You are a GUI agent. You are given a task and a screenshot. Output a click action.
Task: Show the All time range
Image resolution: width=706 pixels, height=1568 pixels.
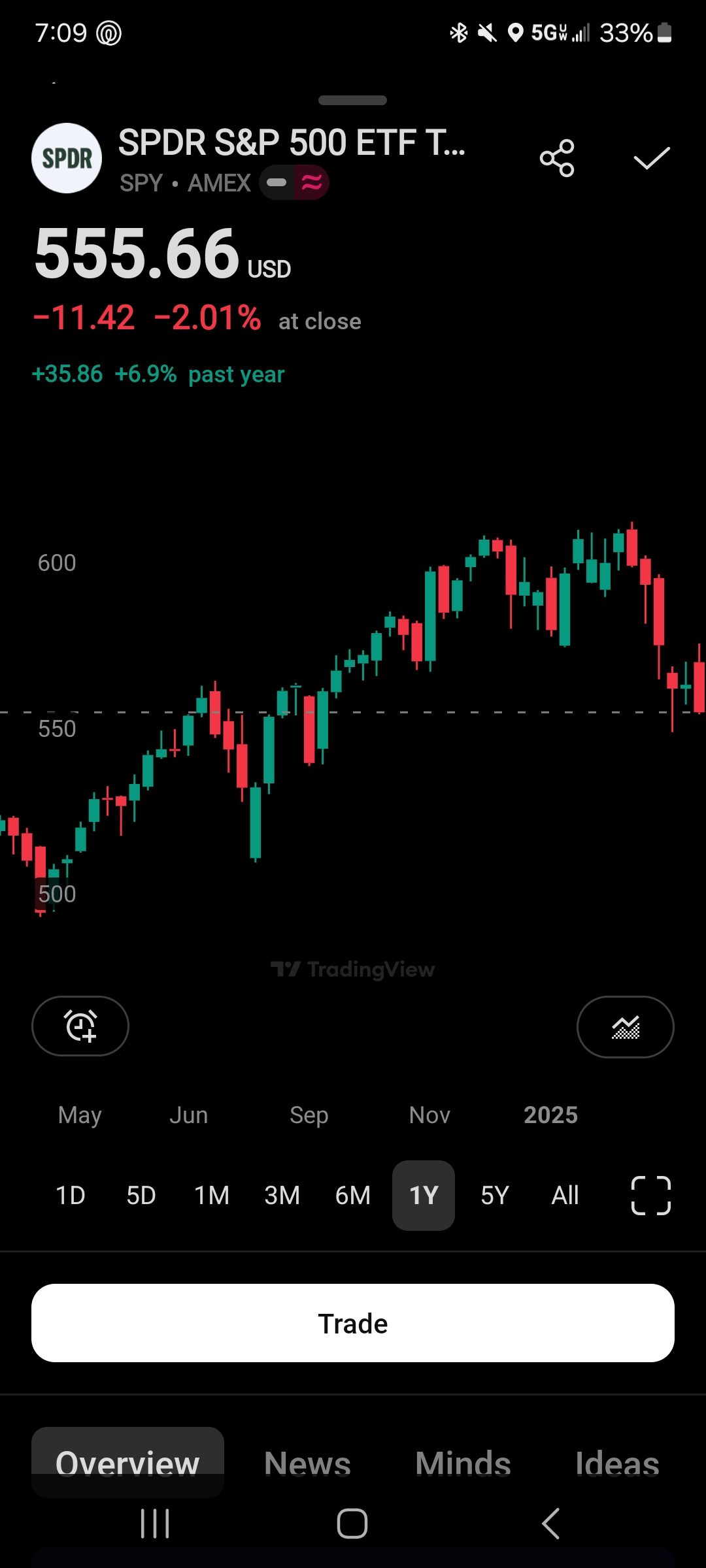565,1196
